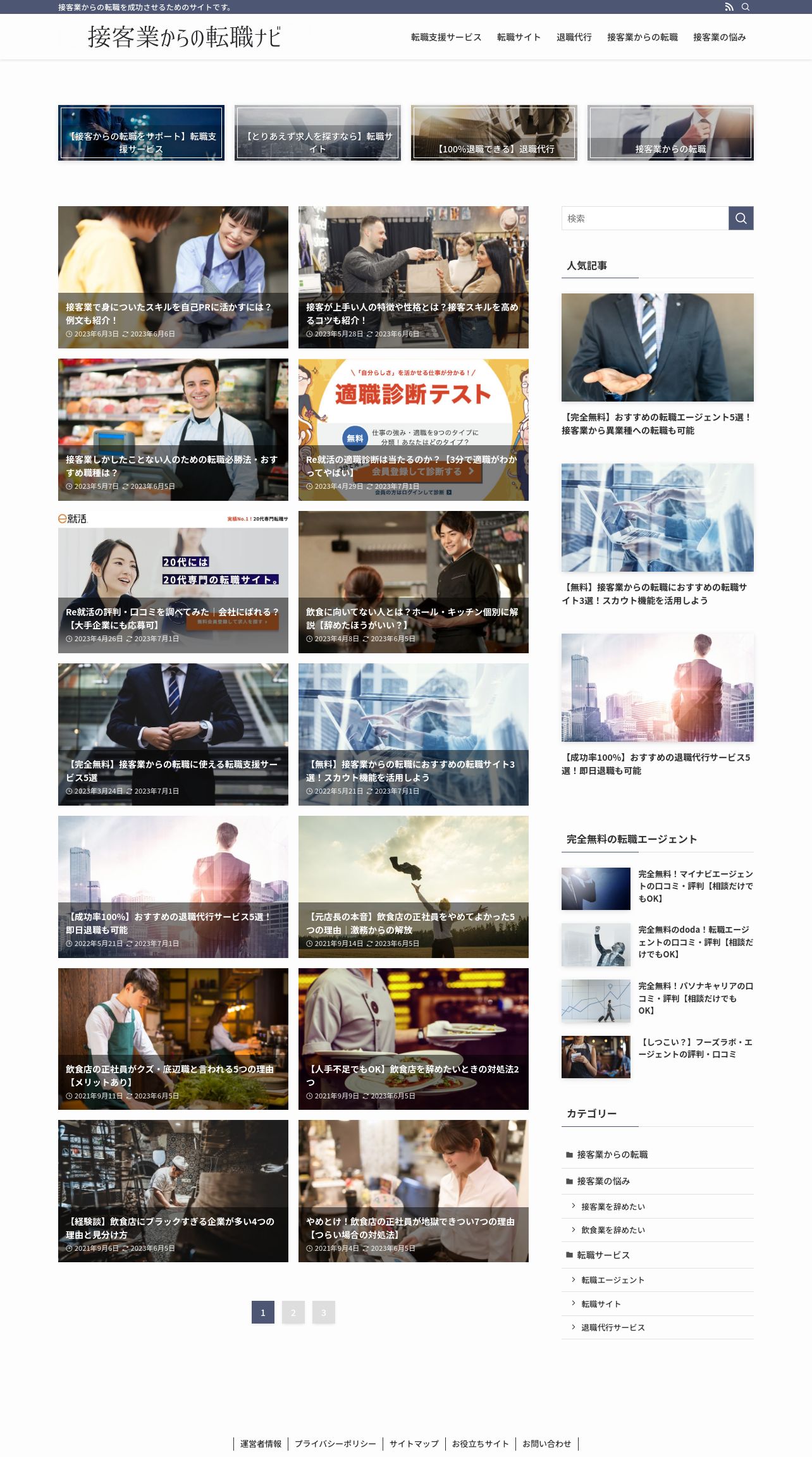Open the 【100%退職できる】退職代行 banner

(494, 133)
